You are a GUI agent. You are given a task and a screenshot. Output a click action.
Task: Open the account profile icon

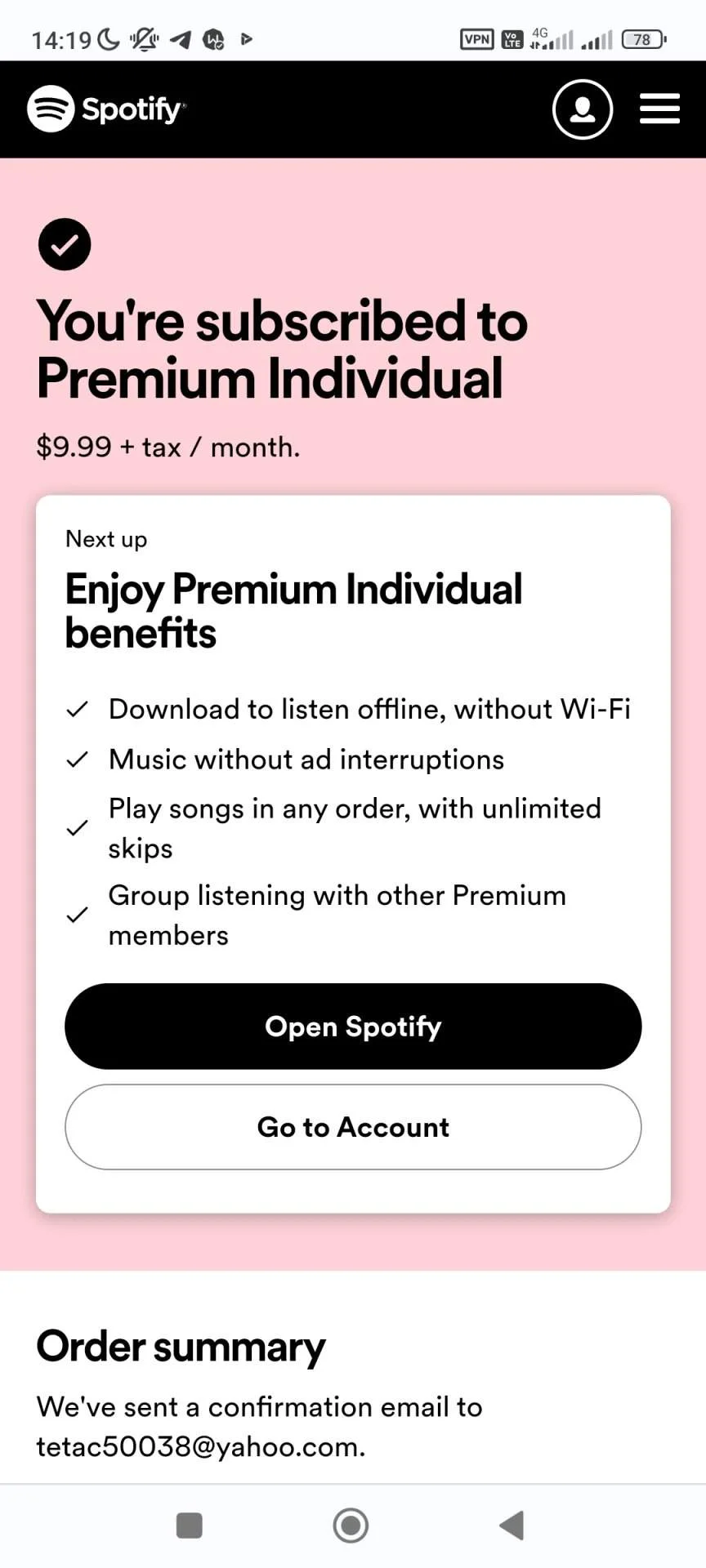[583, 109]
